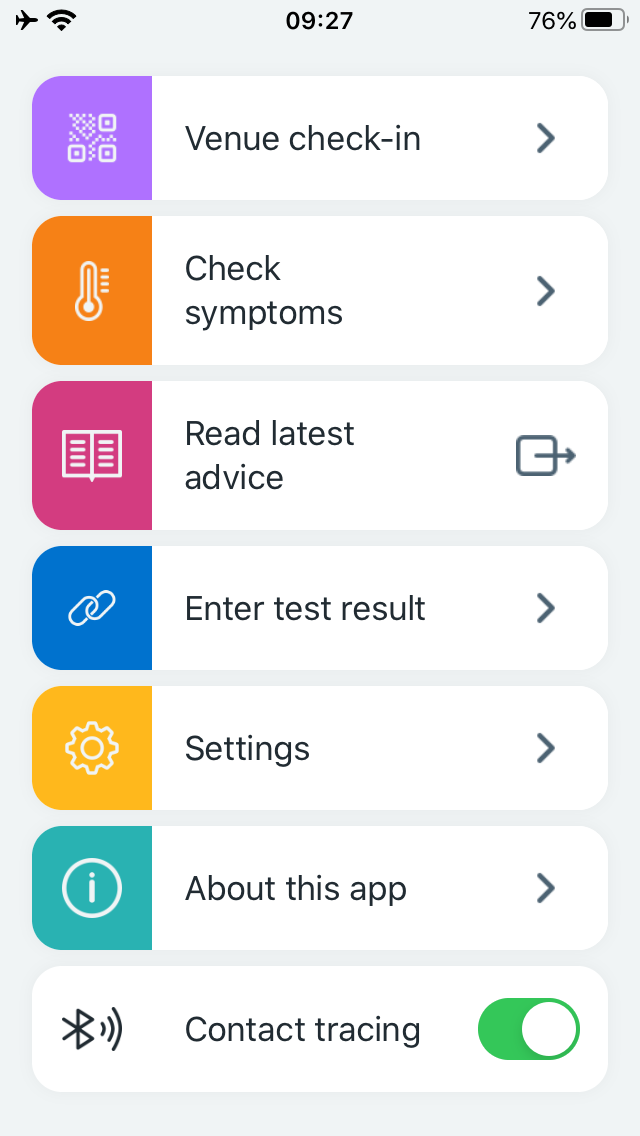Open the Check symptoms option
The height and width of the screenshot is (1136, 640).
pyautogui.click(x=320, y=291)
